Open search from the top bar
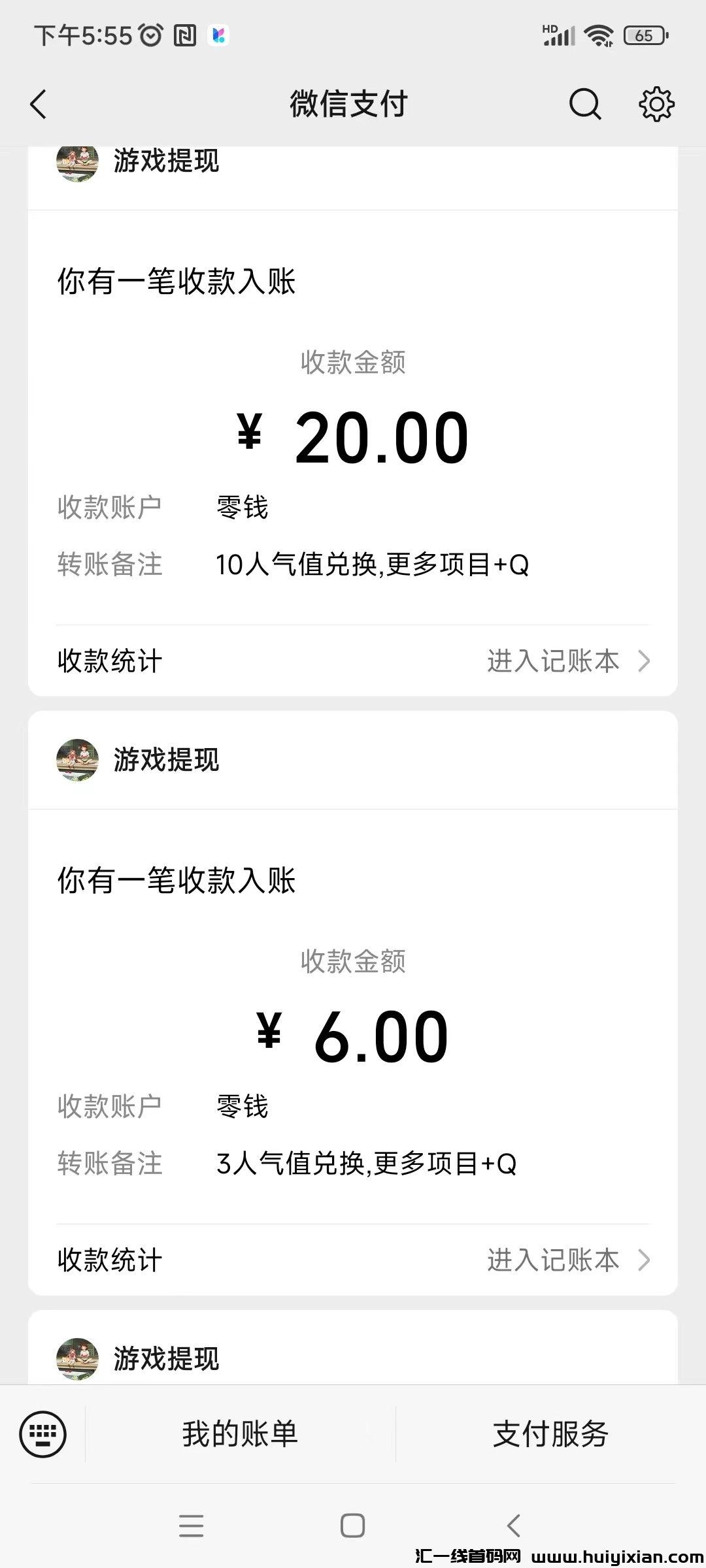The width and height of the screenshot is (706, 1568). tap(584, 103)
